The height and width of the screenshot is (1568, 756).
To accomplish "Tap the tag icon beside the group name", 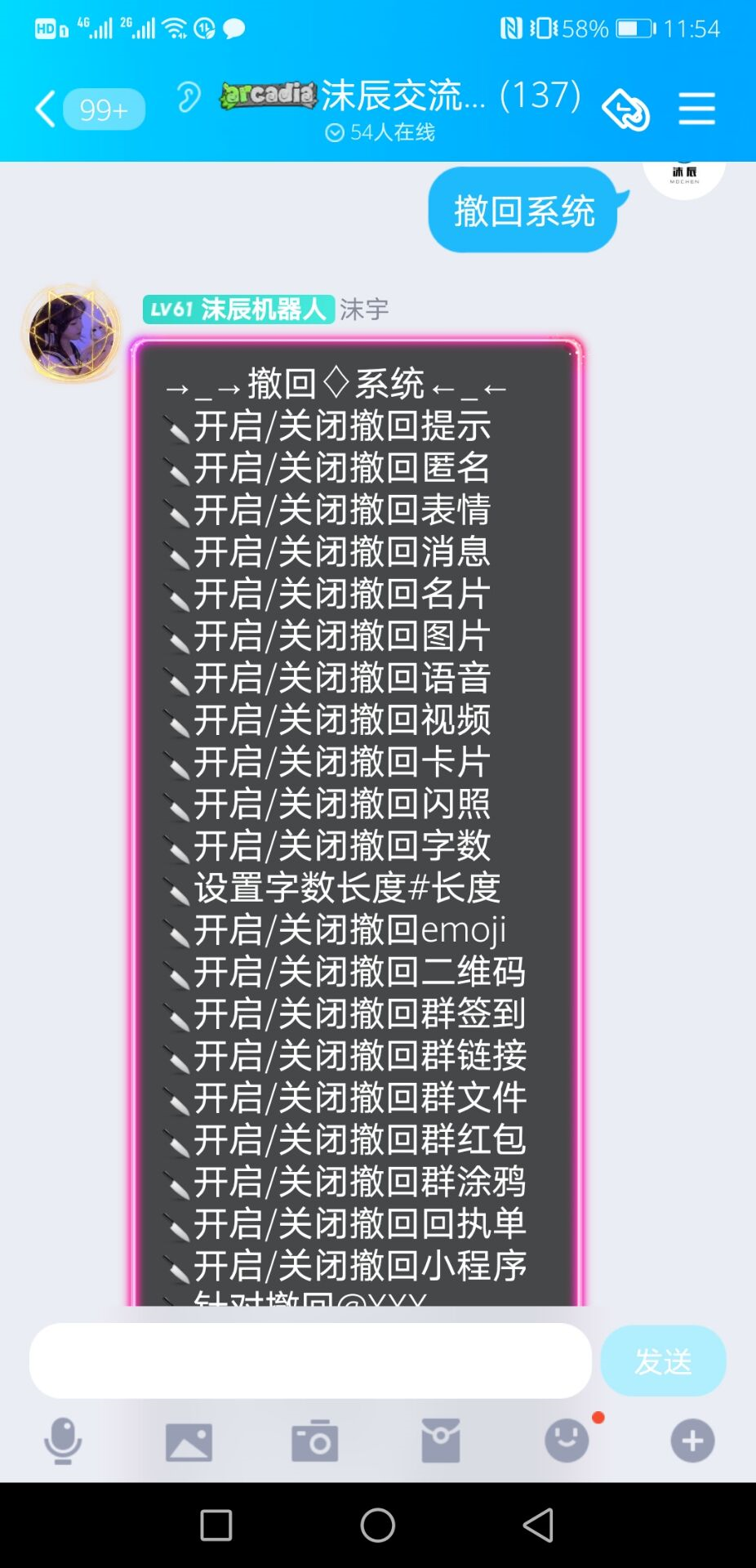I will pyautogui.click(x=625, y=110).
